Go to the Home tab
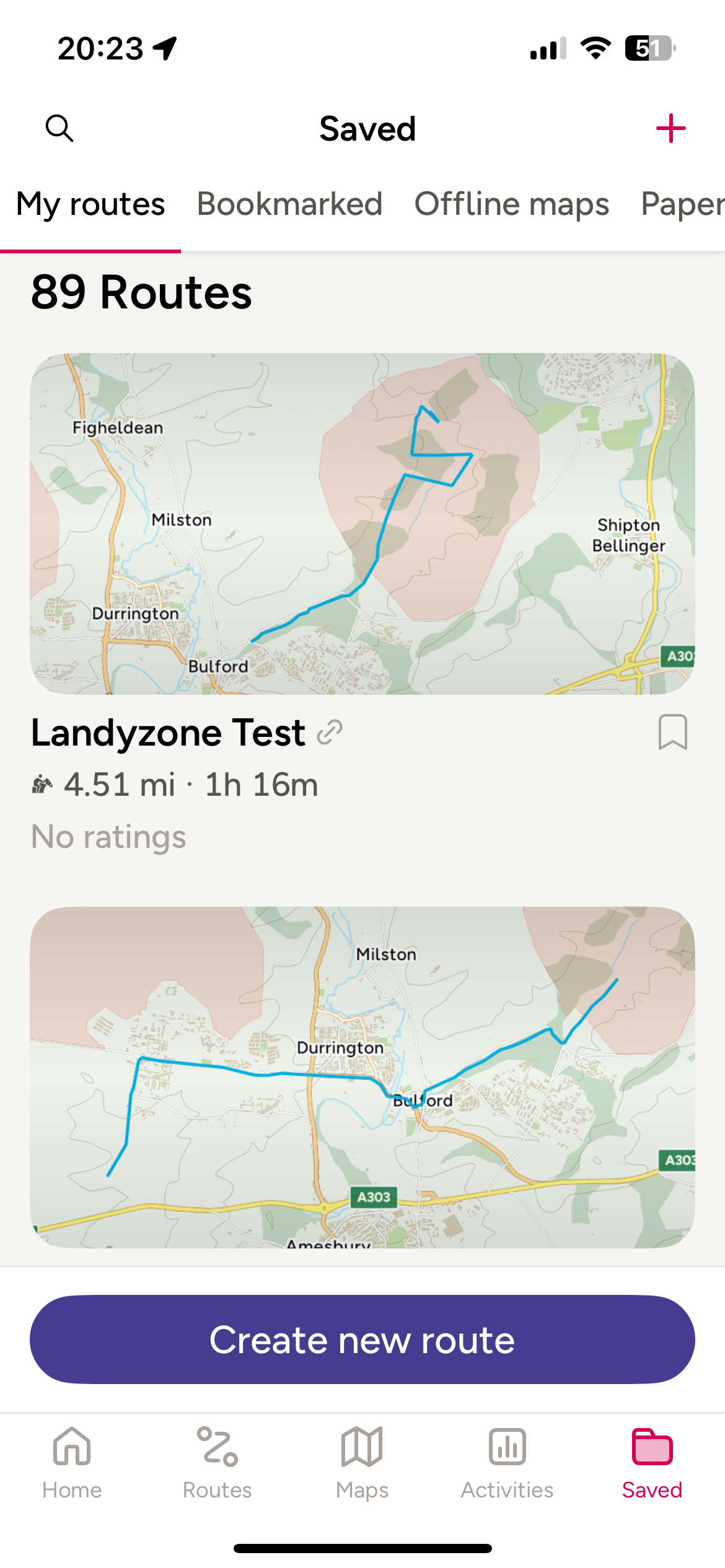Viewport: 725px width, 1568px height. [72, 1463]
